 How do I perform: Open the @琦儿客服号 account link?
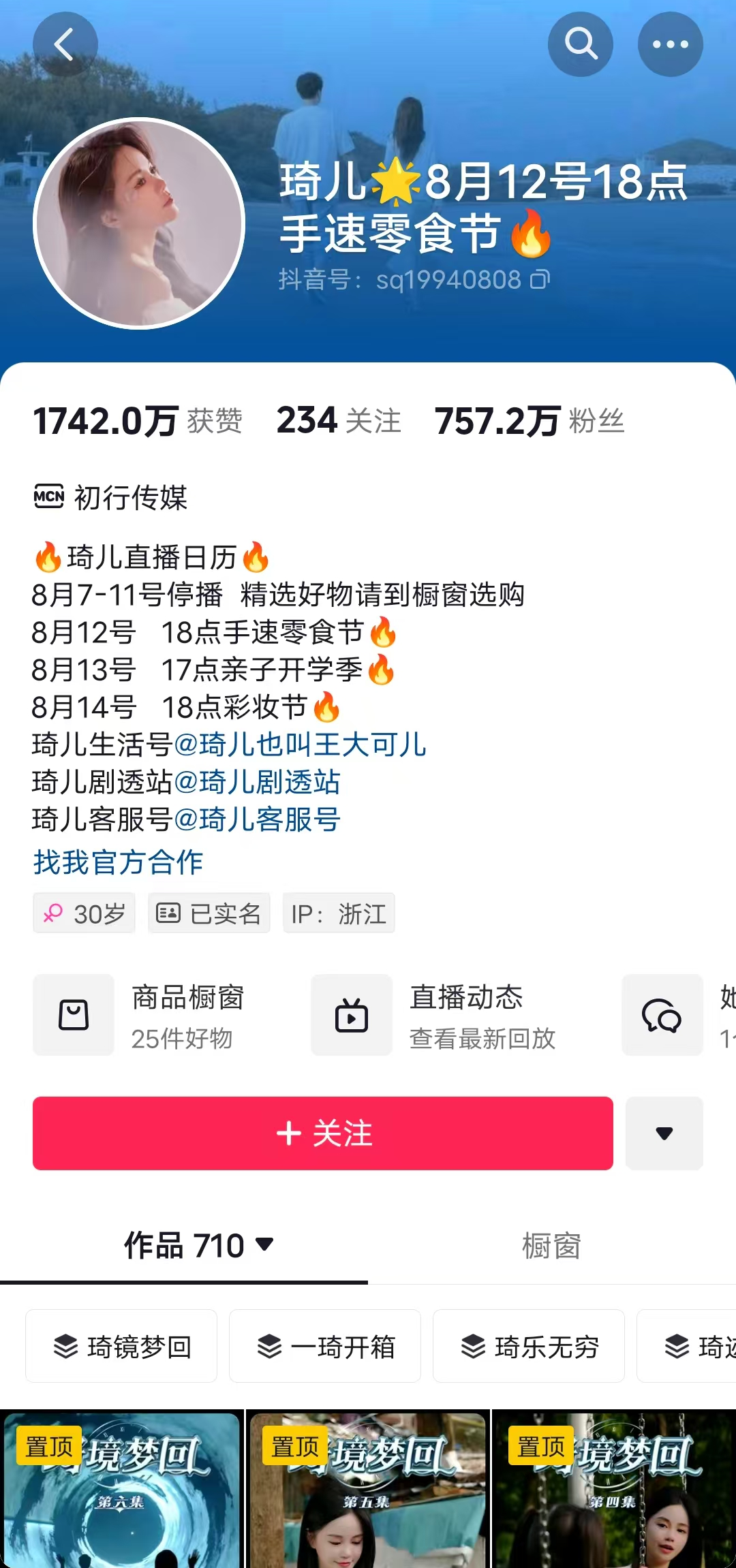[257, 819]
